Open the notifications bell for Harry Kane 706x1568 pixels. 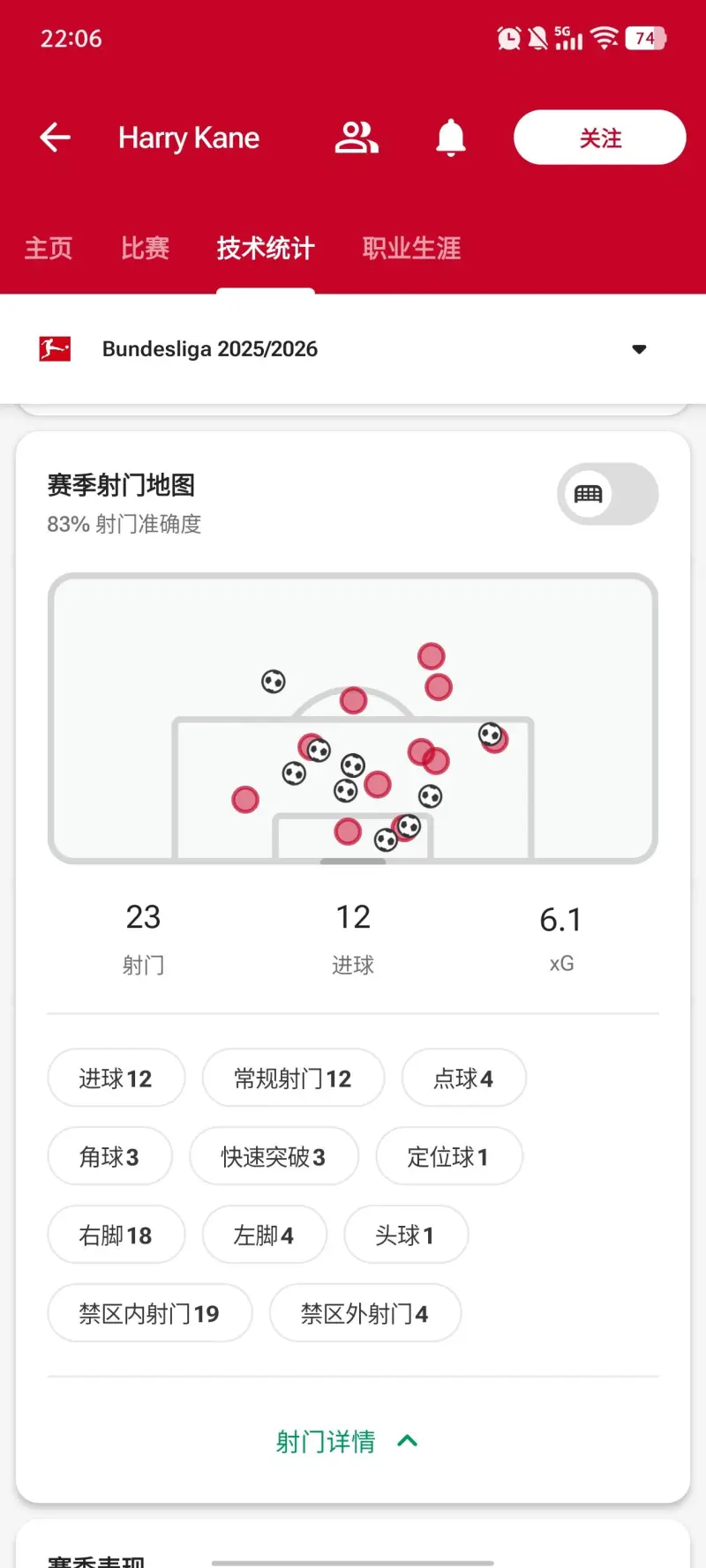coord(451,138)
